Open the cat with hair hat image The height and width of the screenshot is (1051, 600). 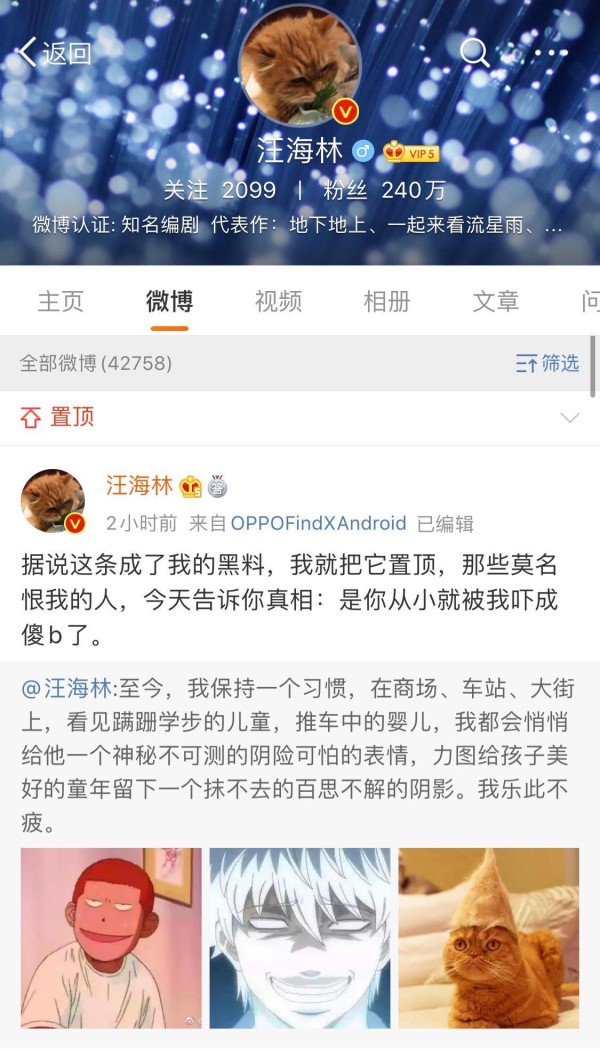click(x=489, y=938)
